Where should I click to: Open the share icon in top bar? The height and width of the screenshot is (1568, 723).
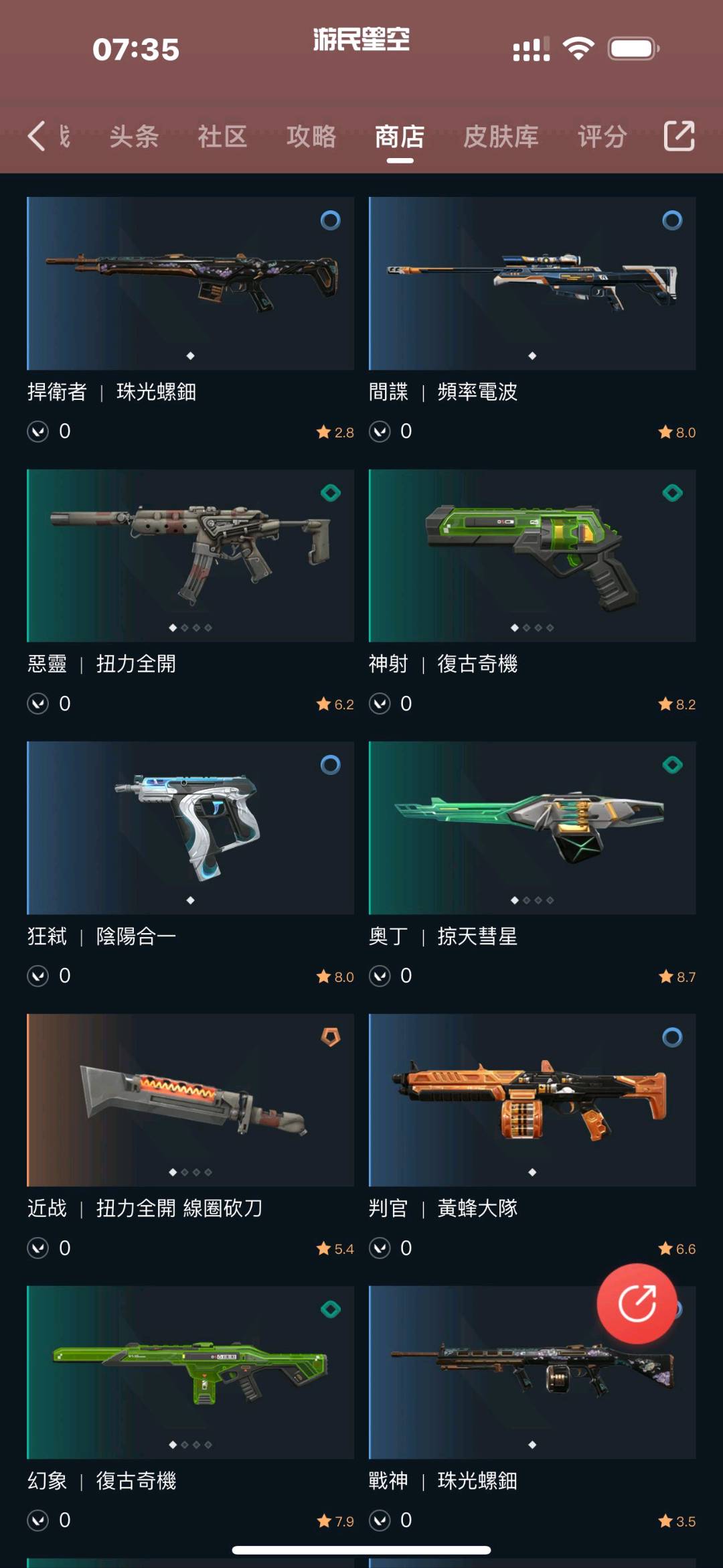[x=679, y=136]
